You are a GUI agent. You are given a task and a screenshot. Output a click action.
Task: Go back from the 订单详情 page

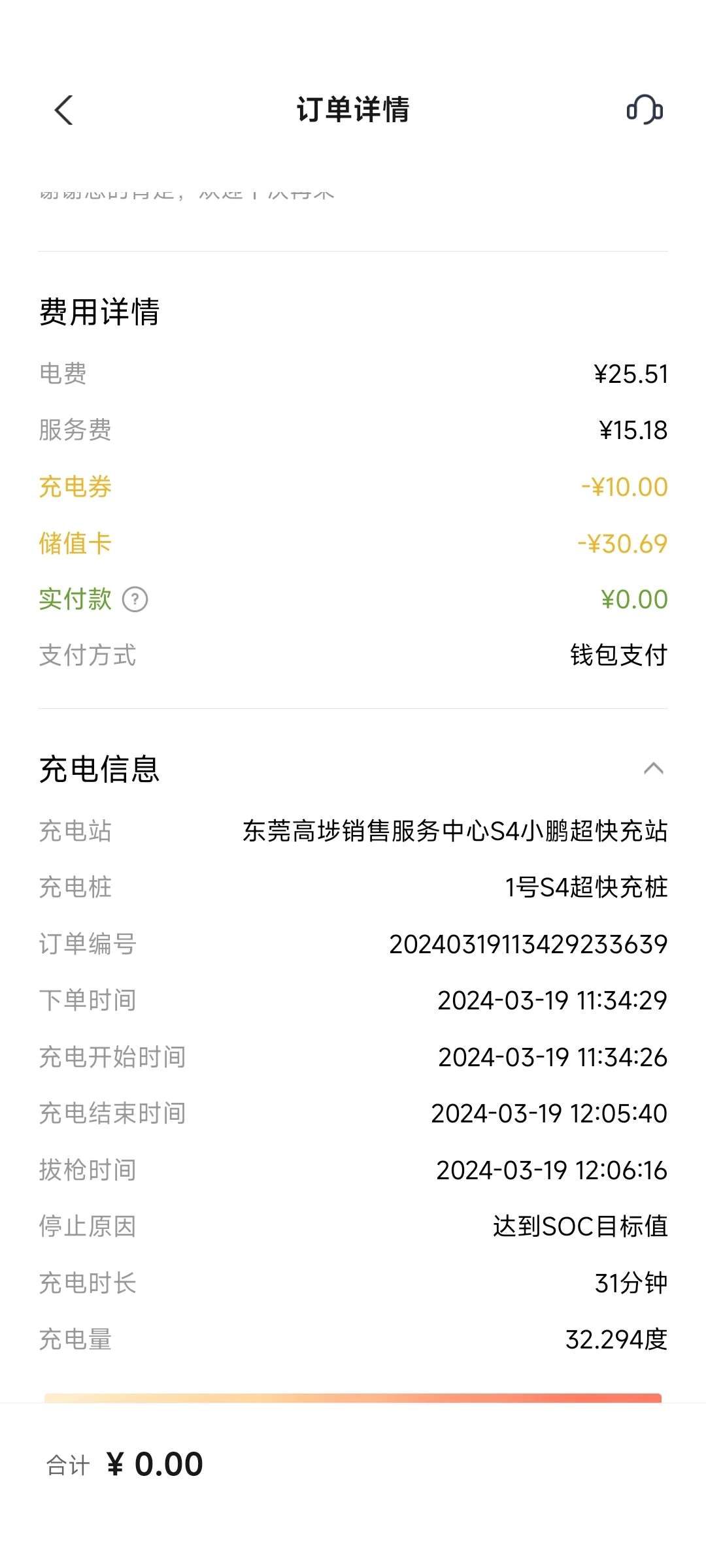coord(63,110)
